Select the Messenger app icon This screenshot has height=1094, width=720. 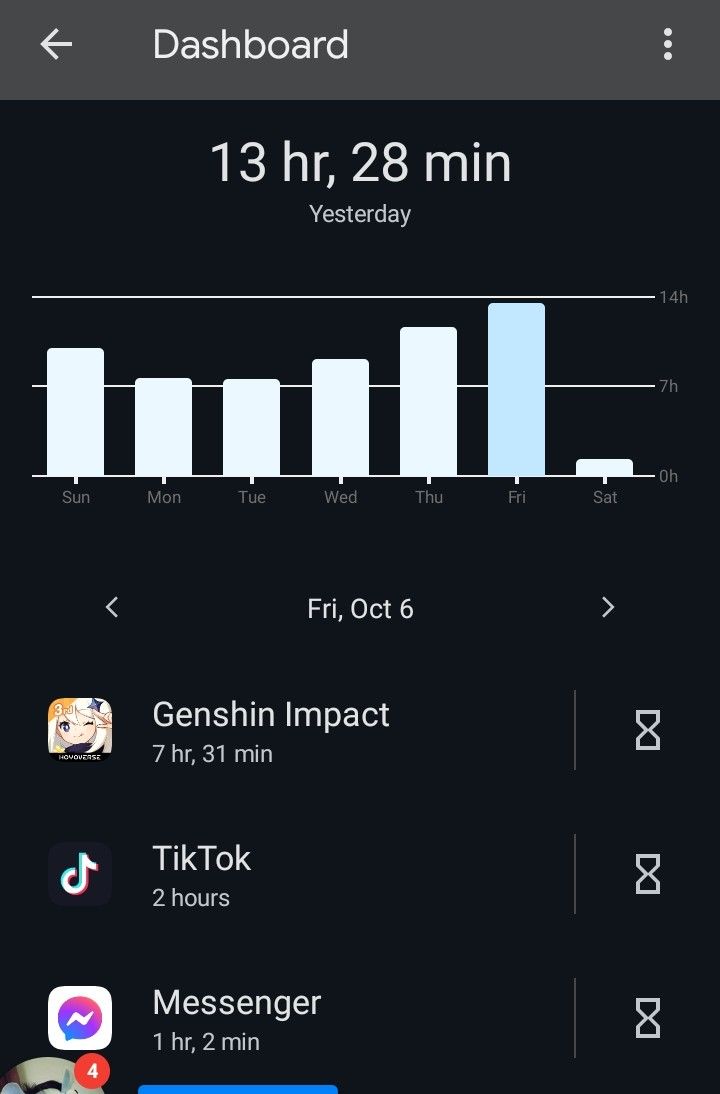[79, 1018]
